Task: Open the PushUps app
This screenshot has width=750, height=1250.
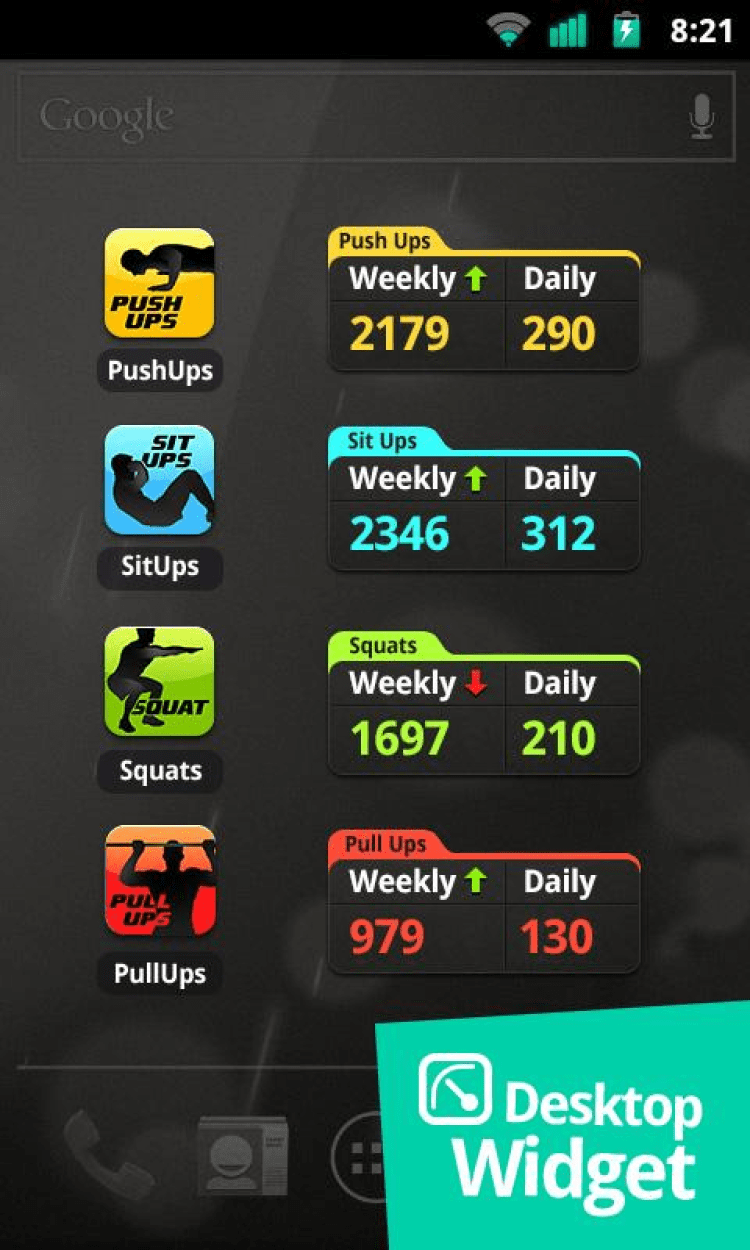Action: 160,283
